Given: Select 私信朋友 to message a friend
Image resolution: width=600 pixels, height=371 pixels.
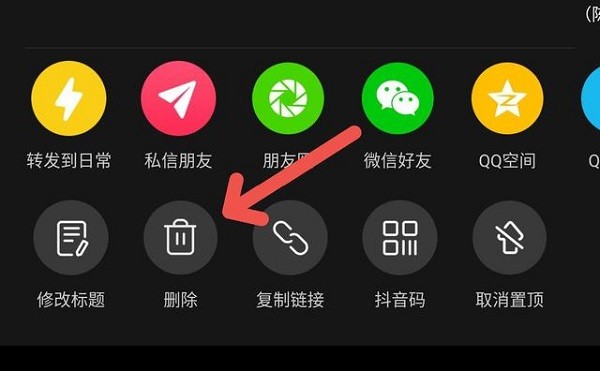Looking at the screenshot, I should coord(178,98).
